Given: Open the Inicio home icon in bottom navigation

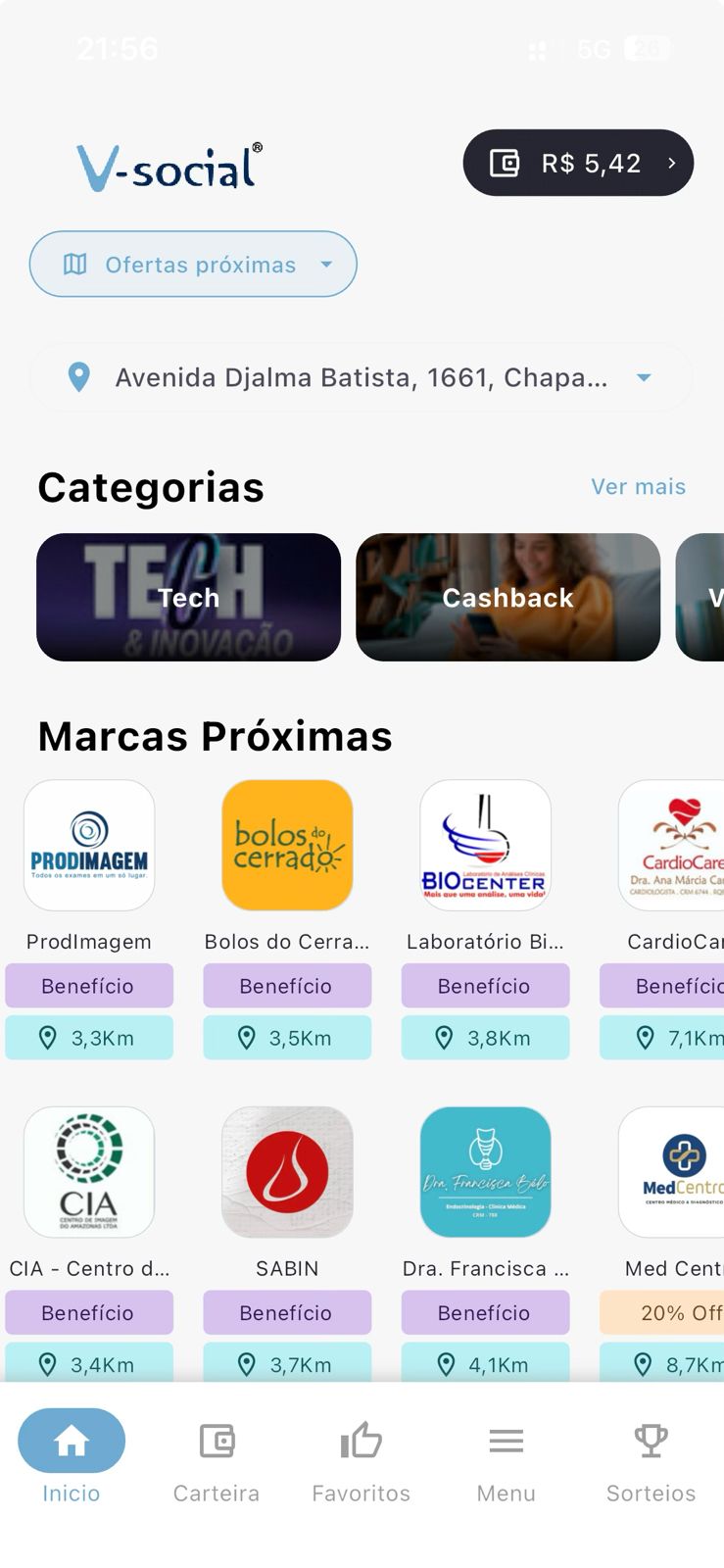Looking at the screenshot, I should coord(71,1440).
